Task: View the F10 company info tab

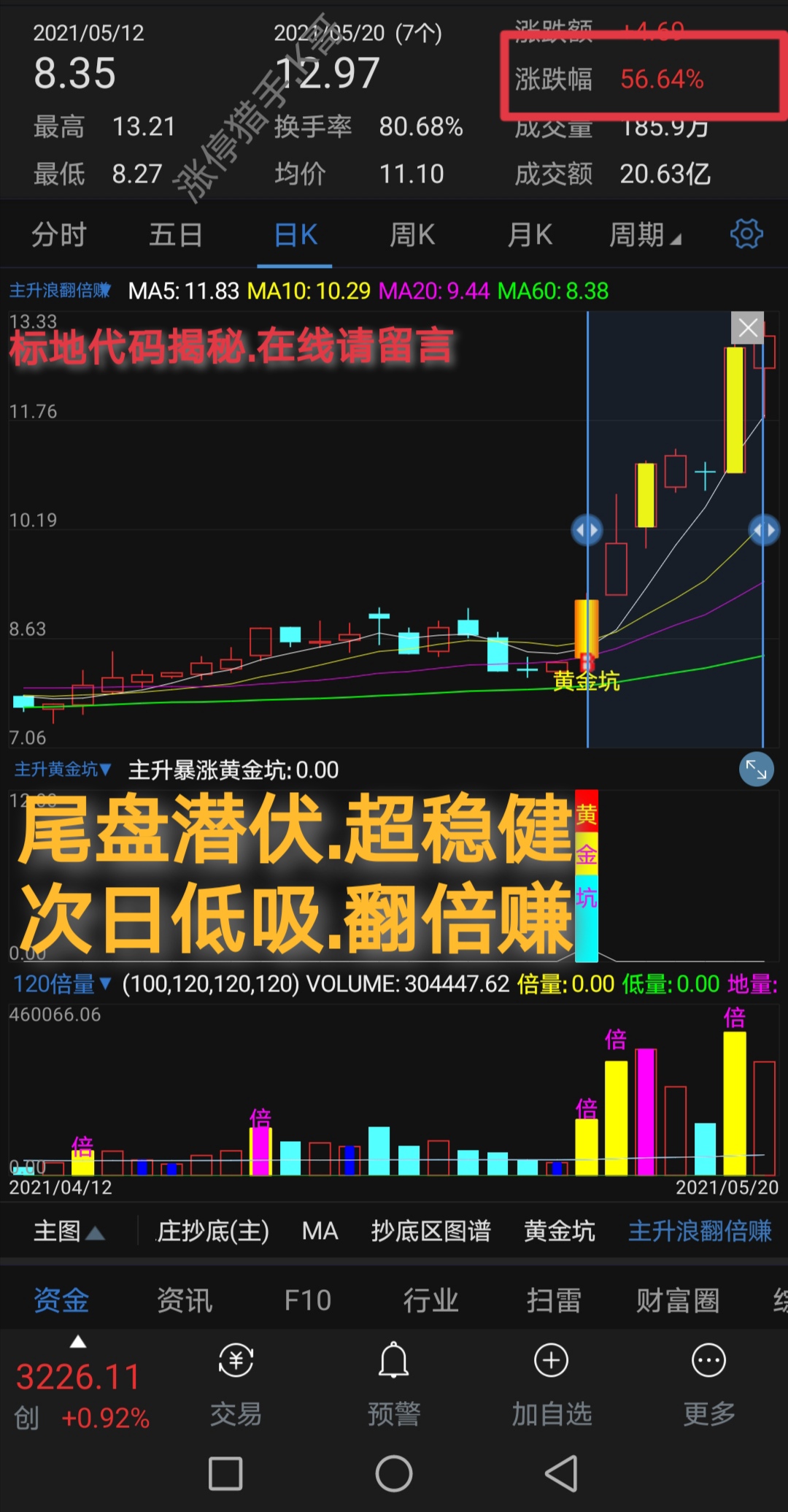Action: (x=307, y=1300)
